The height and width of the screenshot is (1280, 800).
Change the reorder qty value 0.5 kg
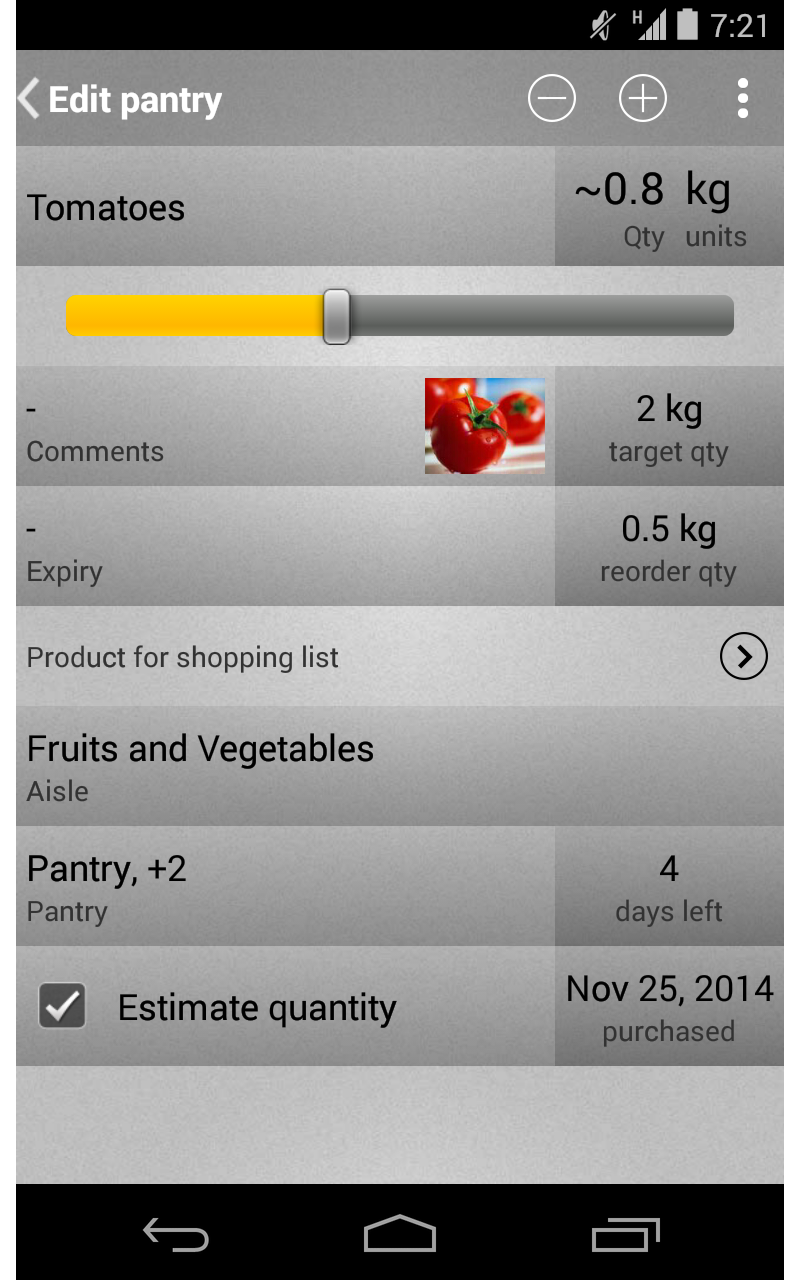pos(669,545)
